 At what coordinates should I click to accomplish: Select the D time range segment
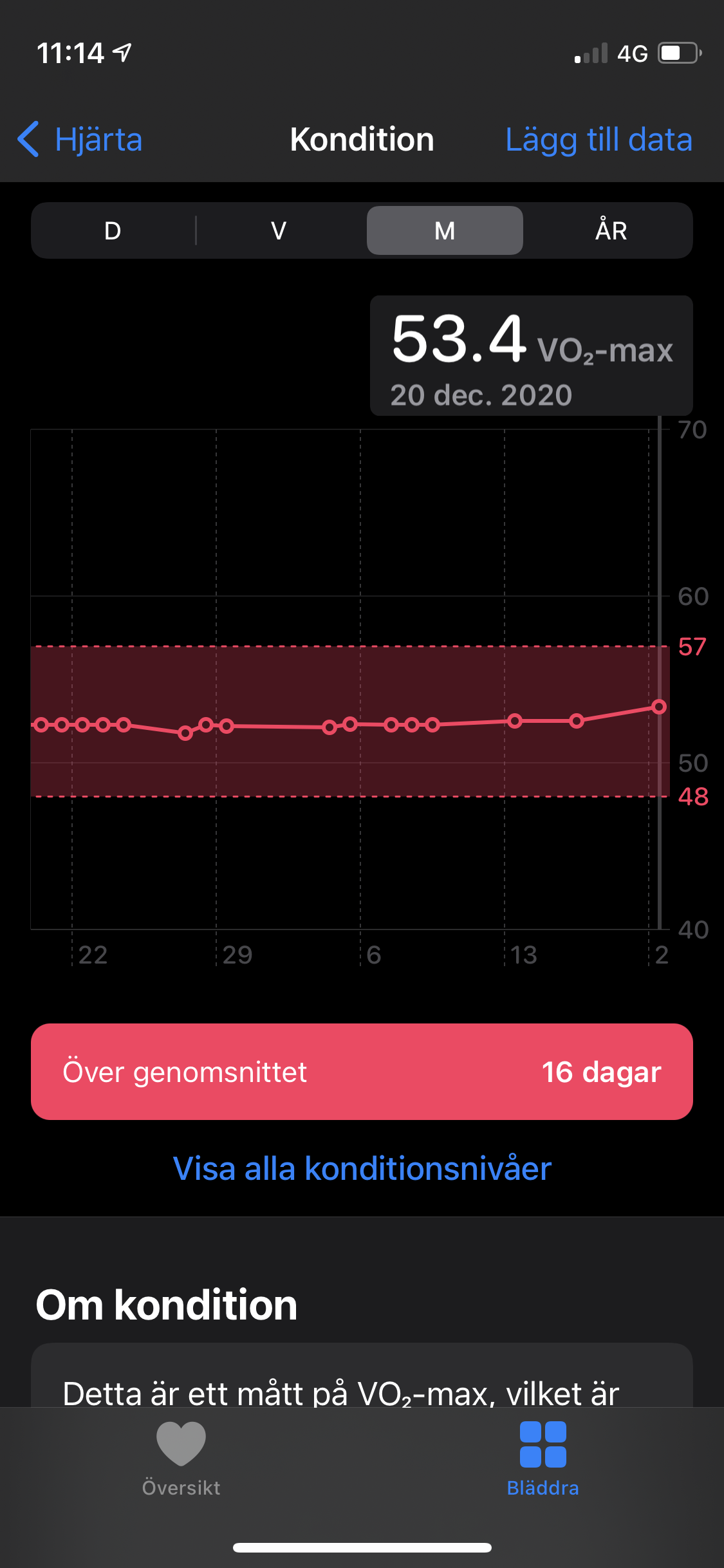111,230
